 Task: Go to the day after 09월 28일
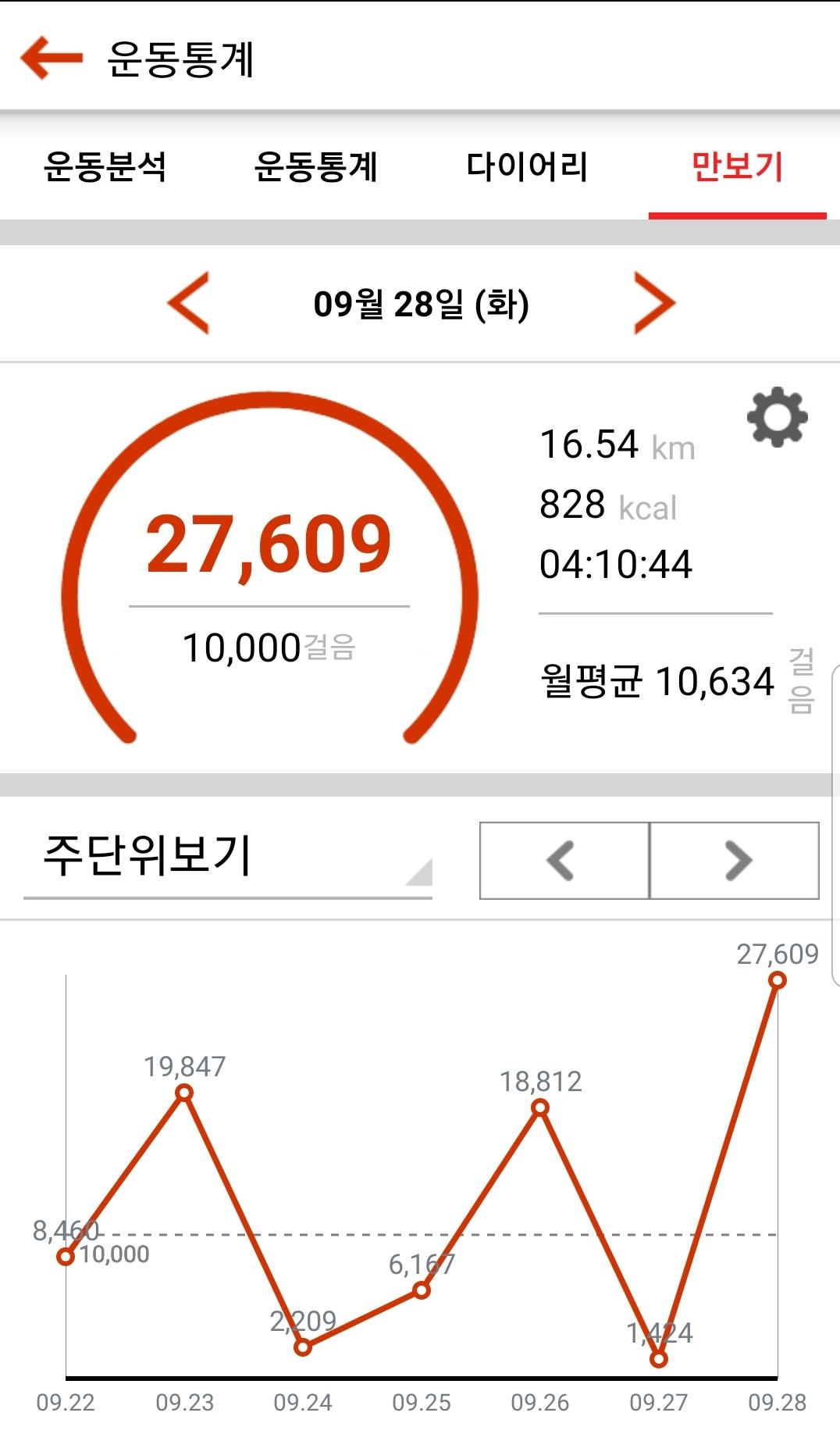point(654,303)
